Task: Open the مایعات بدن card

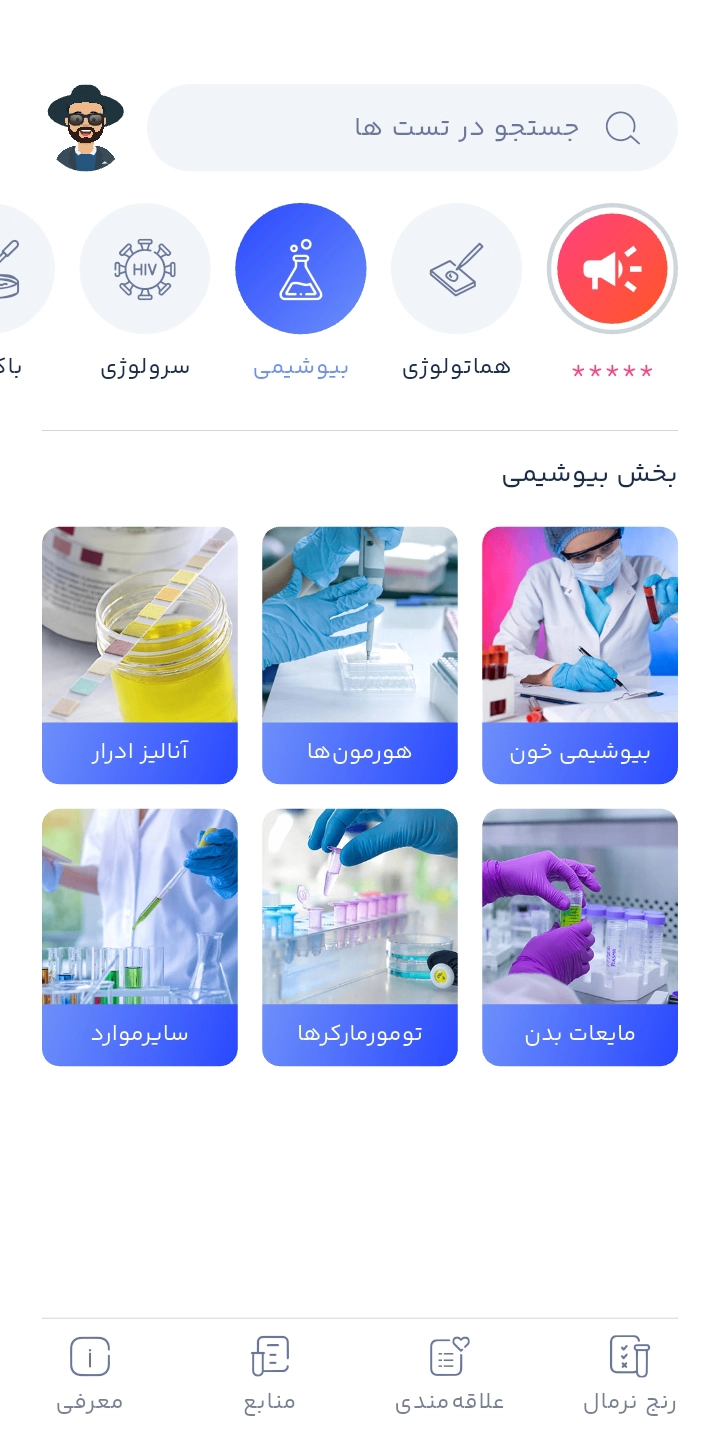Action: pyautogui.click(x=580, y=937)
